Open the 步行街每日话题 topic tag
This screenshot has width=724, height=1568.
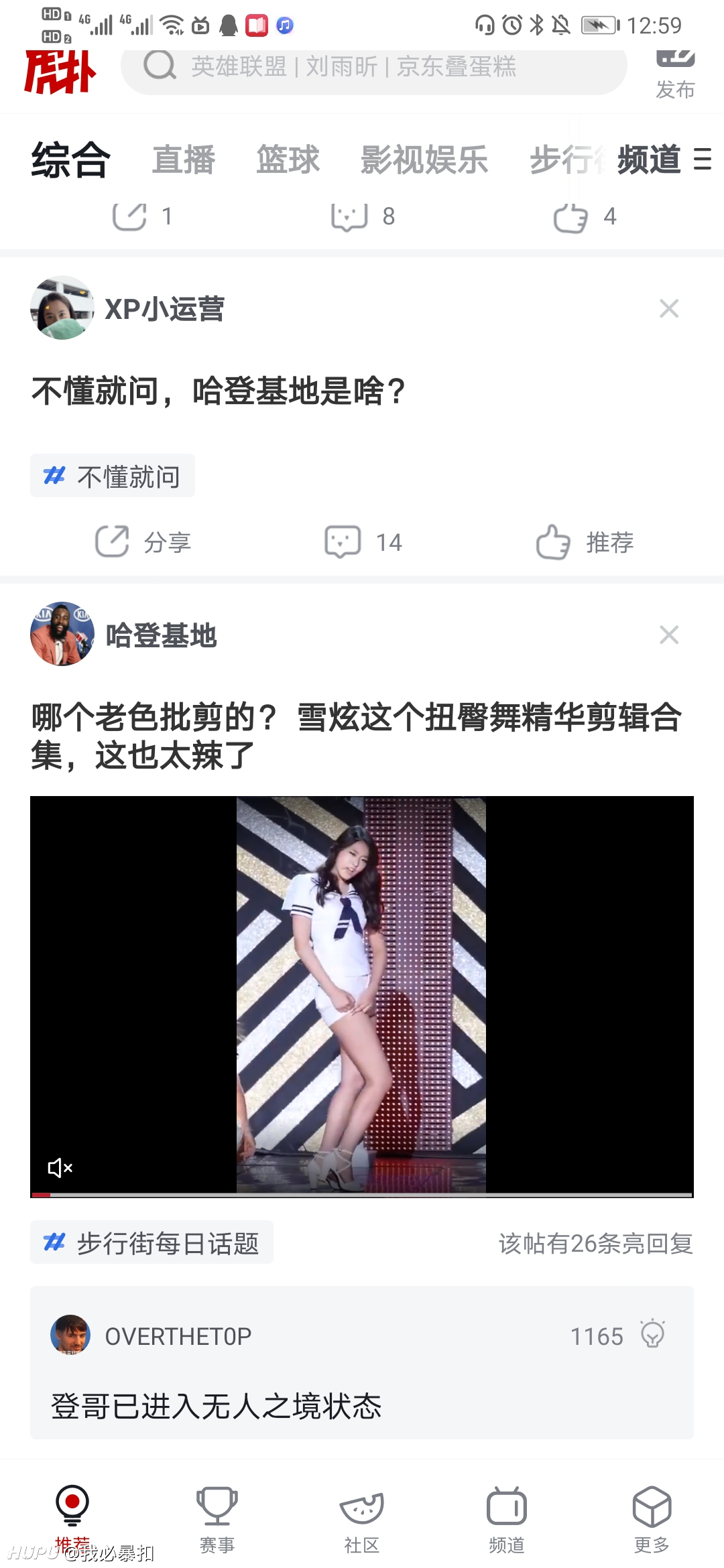(152, 1242)
